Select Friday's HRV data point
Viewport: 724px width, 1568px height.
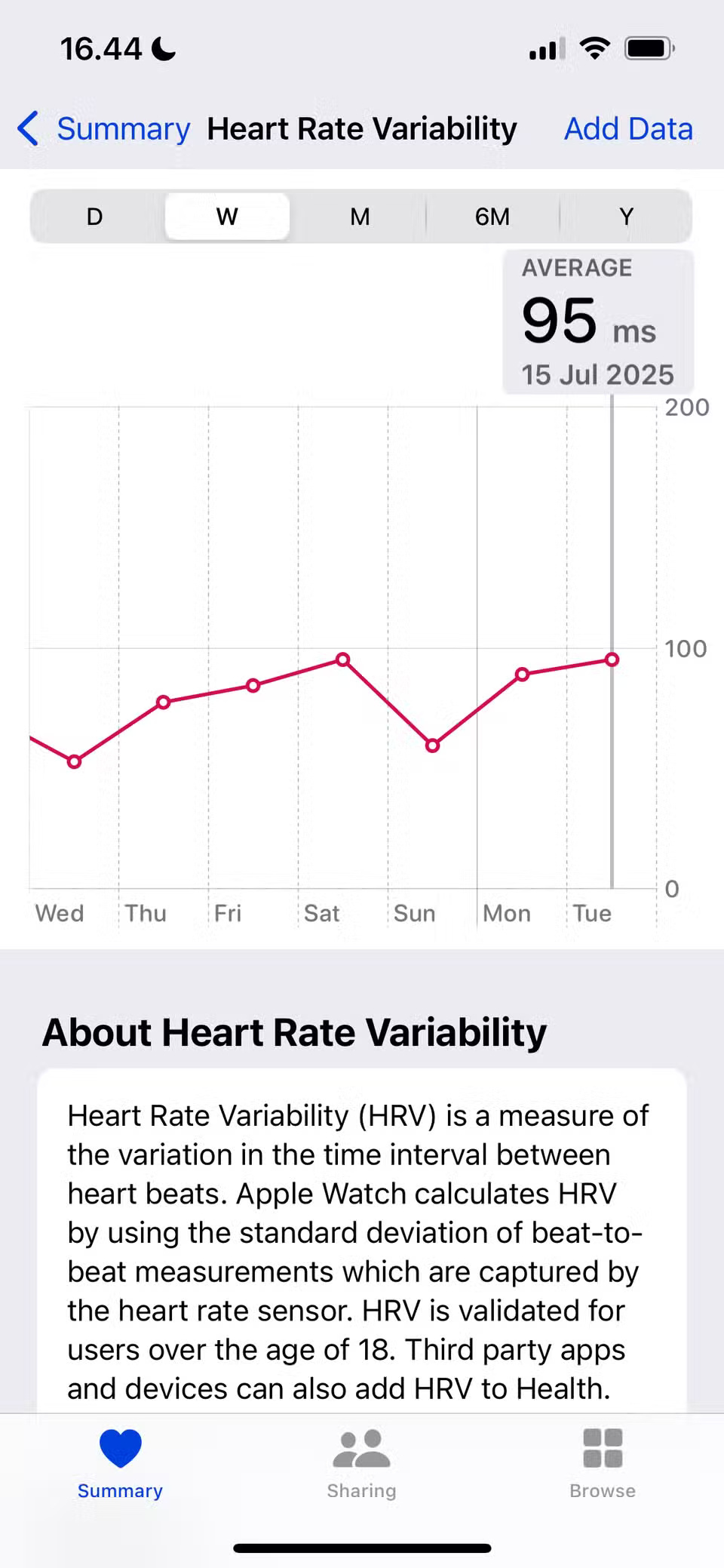pyautogui.click(x=253, y=685)
